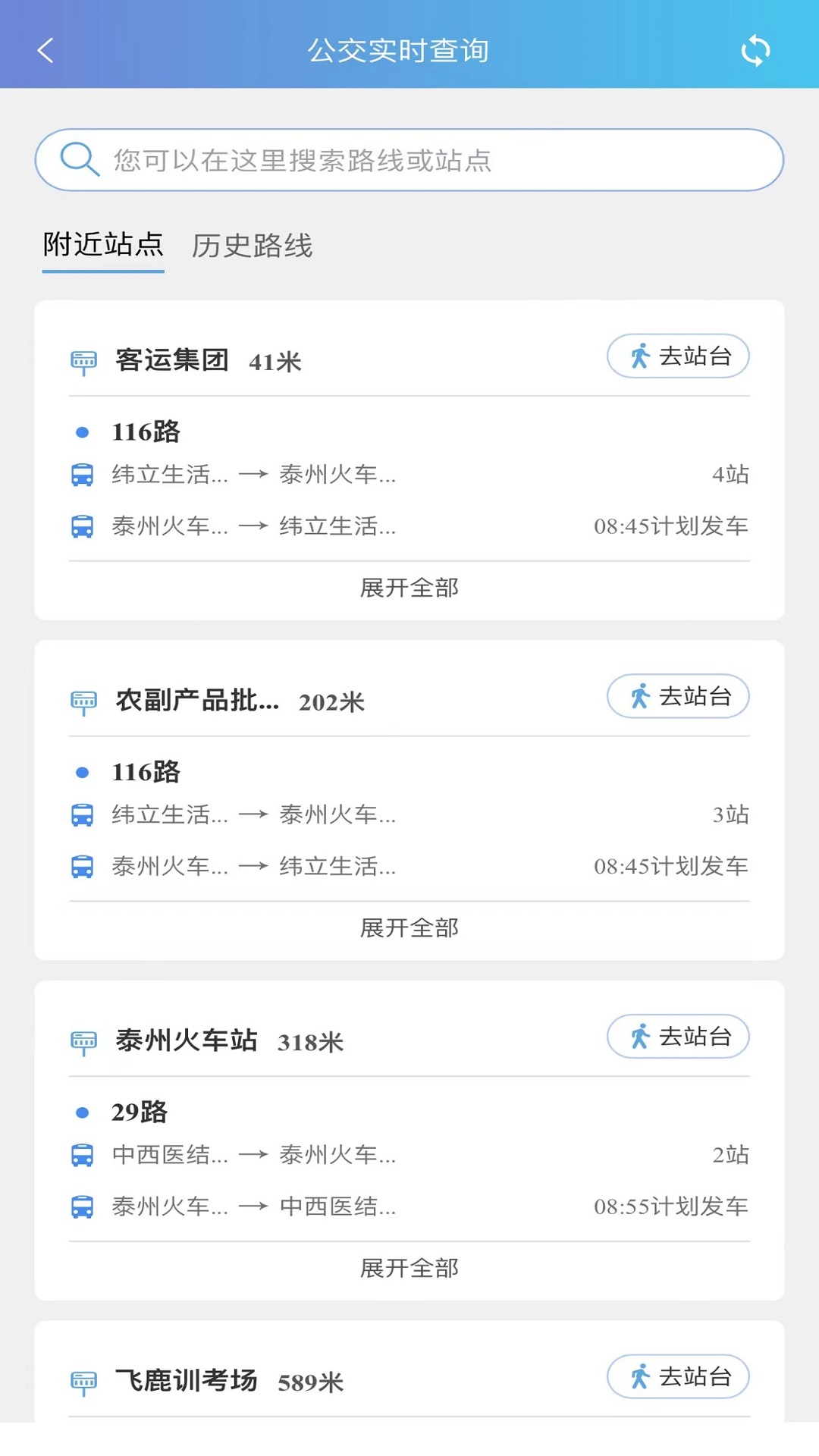
Task: Refresh the real-time bus information
Action: (755, 51)
